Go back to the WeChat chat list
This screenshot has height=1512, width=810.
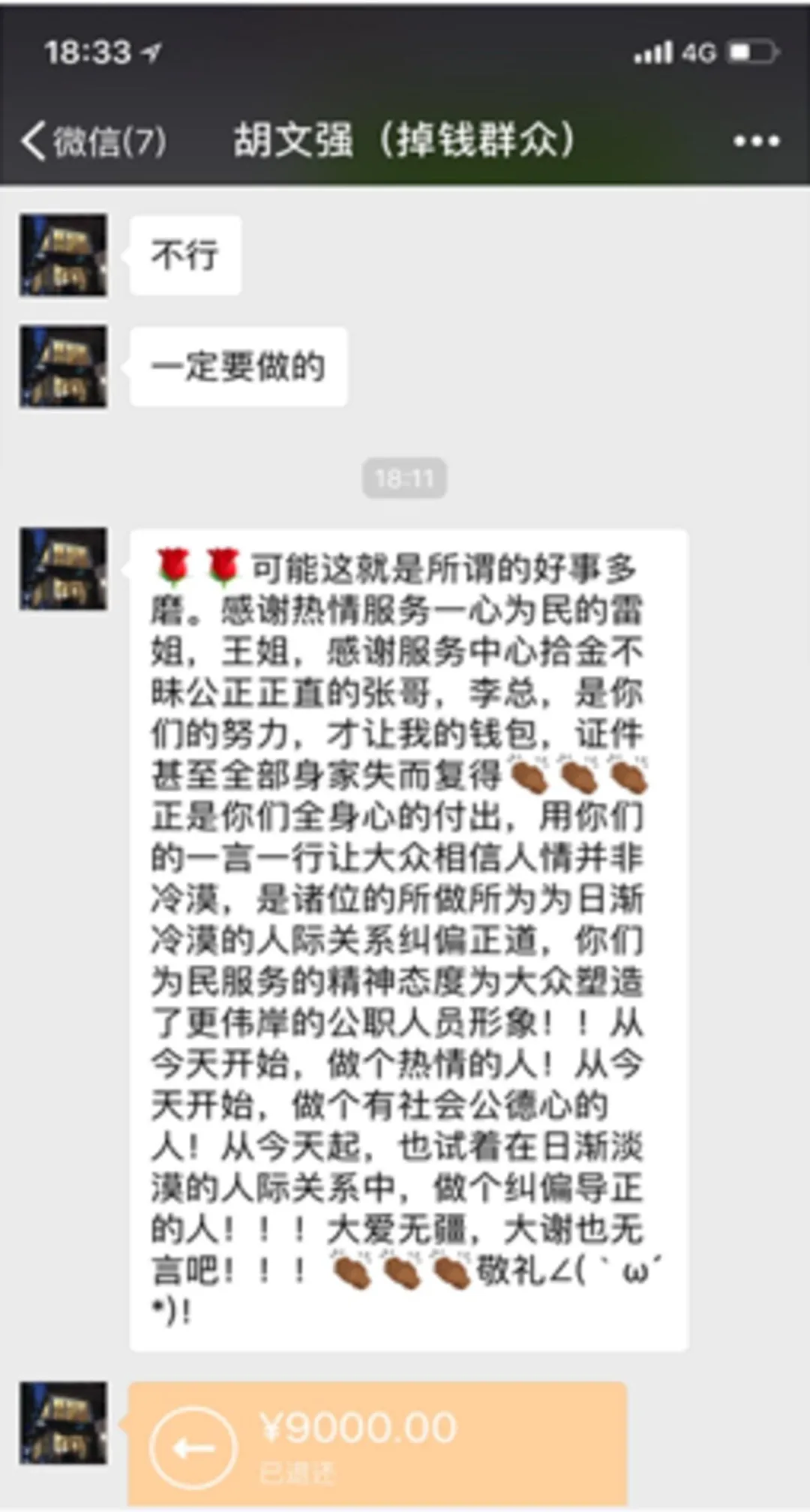[90, 141]
